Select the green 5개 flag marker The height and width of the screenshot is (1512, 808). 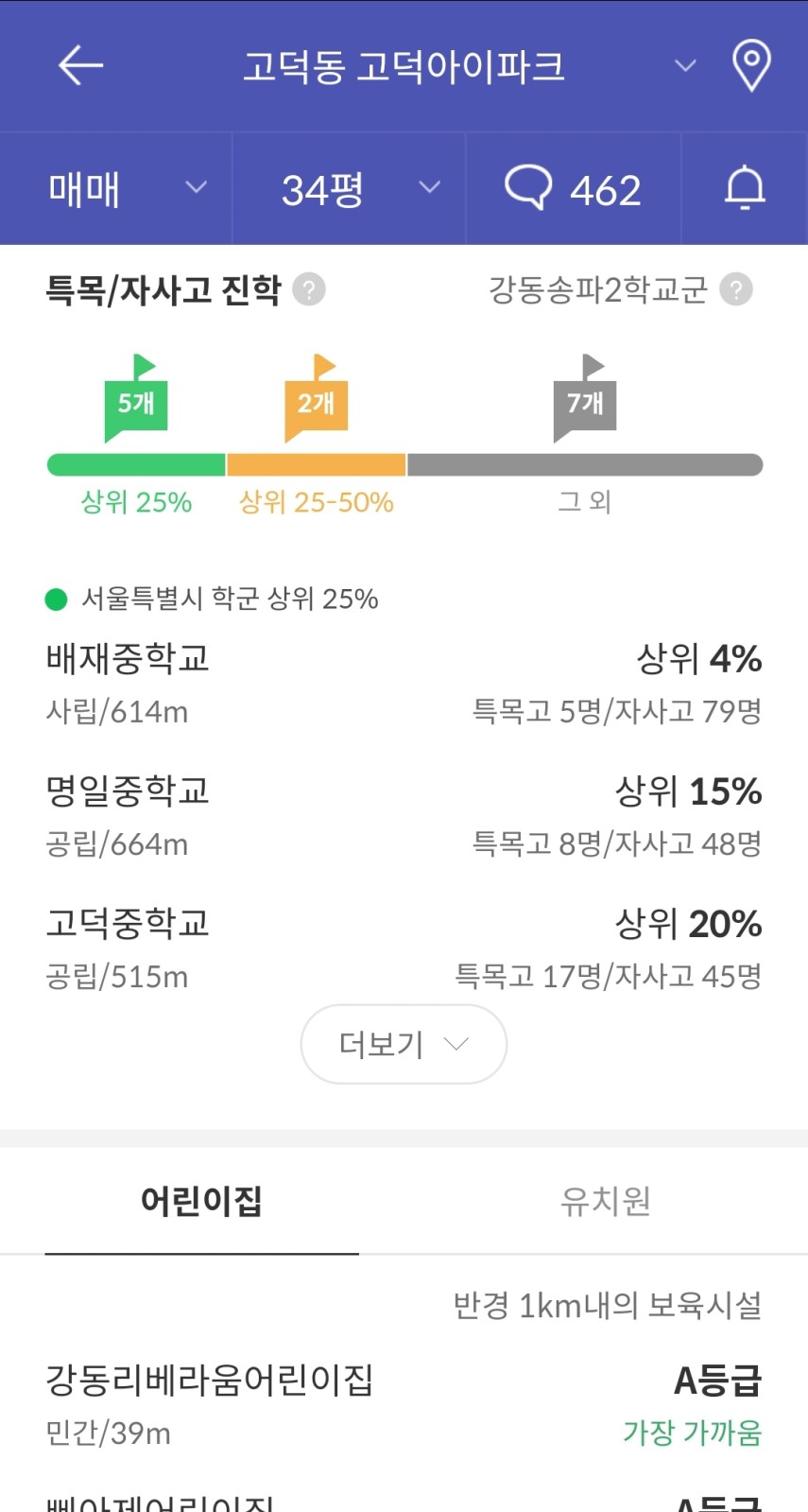tap(136, 399)
